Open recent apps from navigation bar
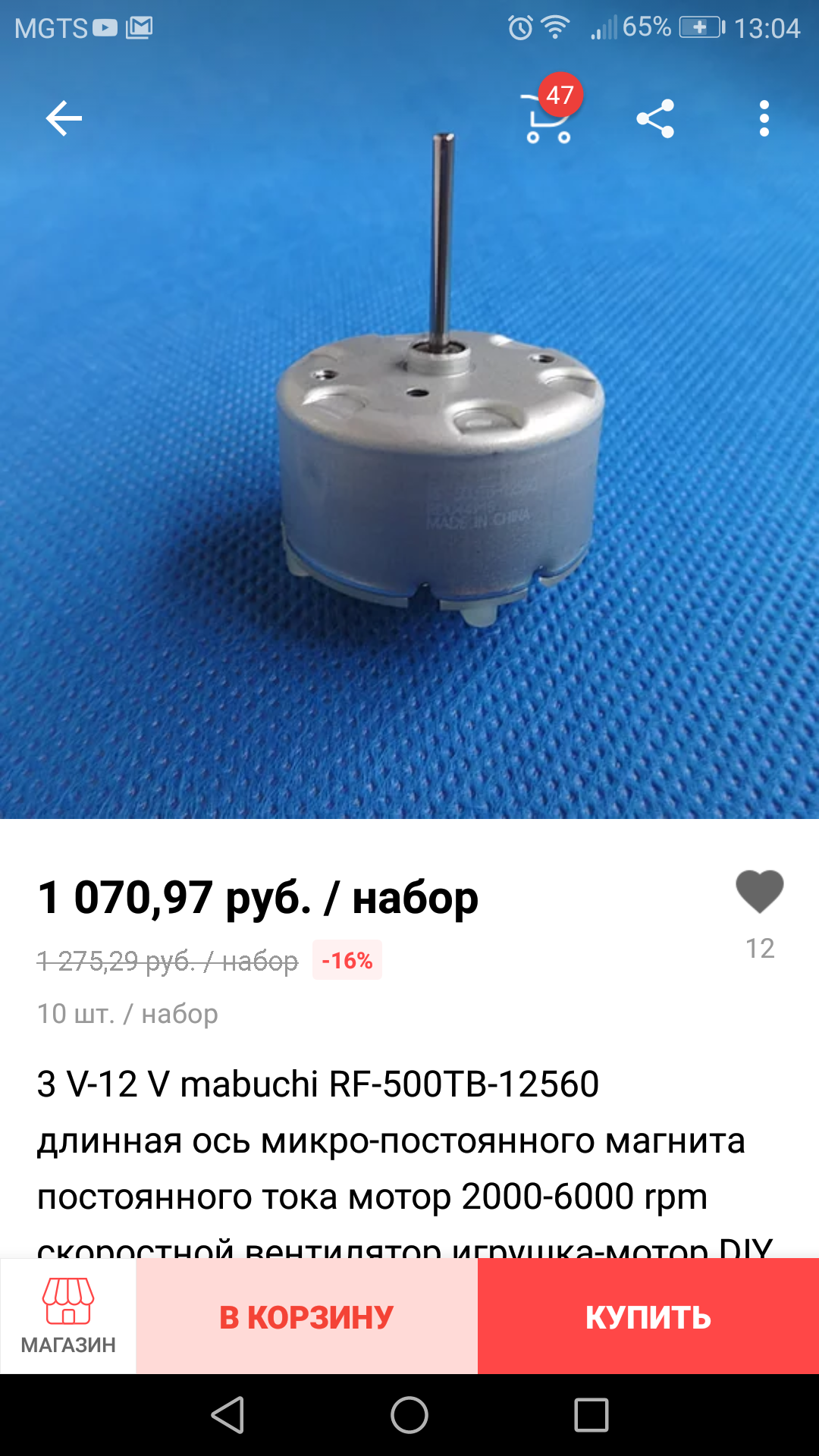Image resolution: width=819 pixels, height=1456 pixels. 591,1415
